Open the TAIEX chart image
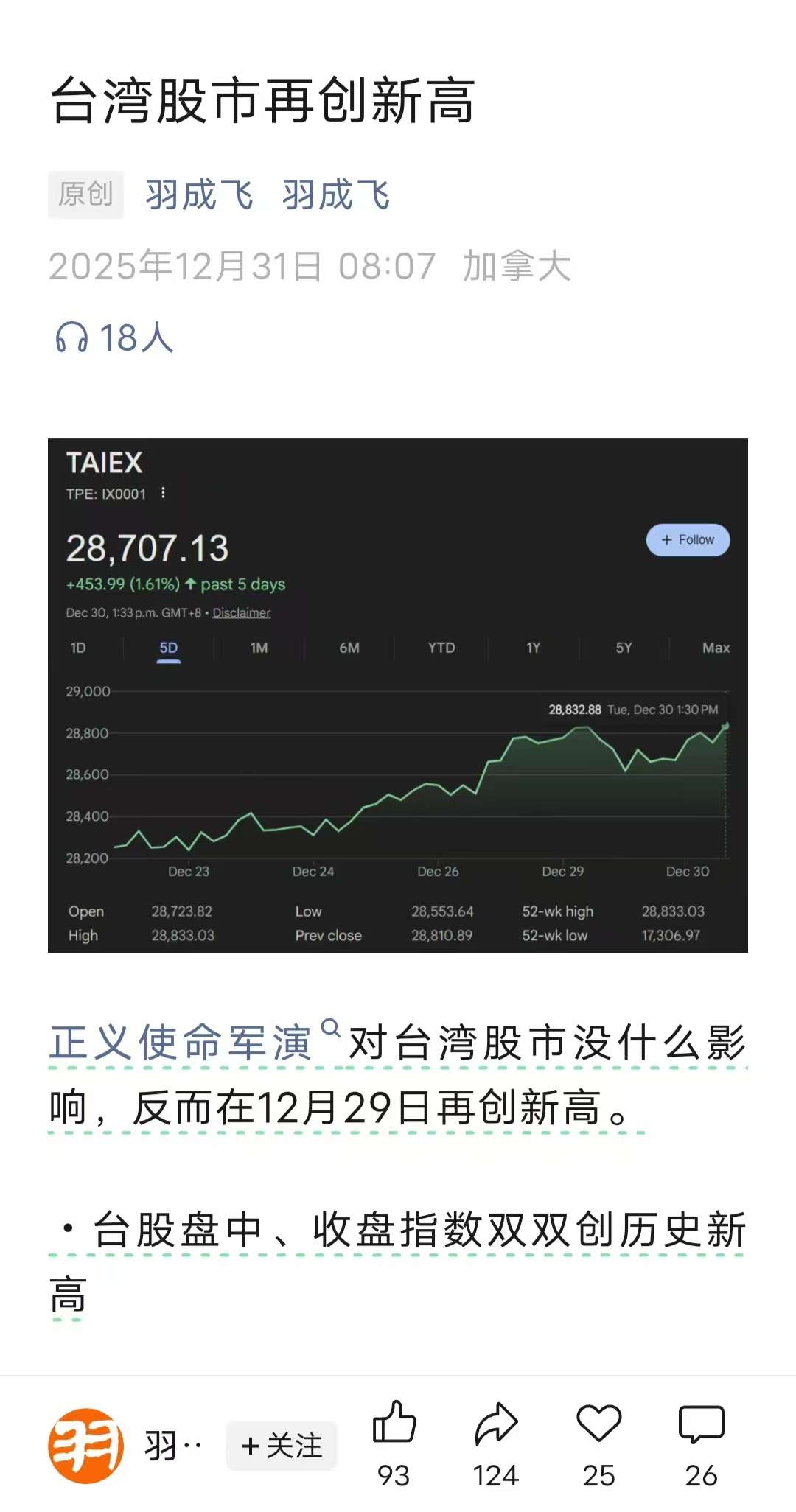 (x=398, y=695)
